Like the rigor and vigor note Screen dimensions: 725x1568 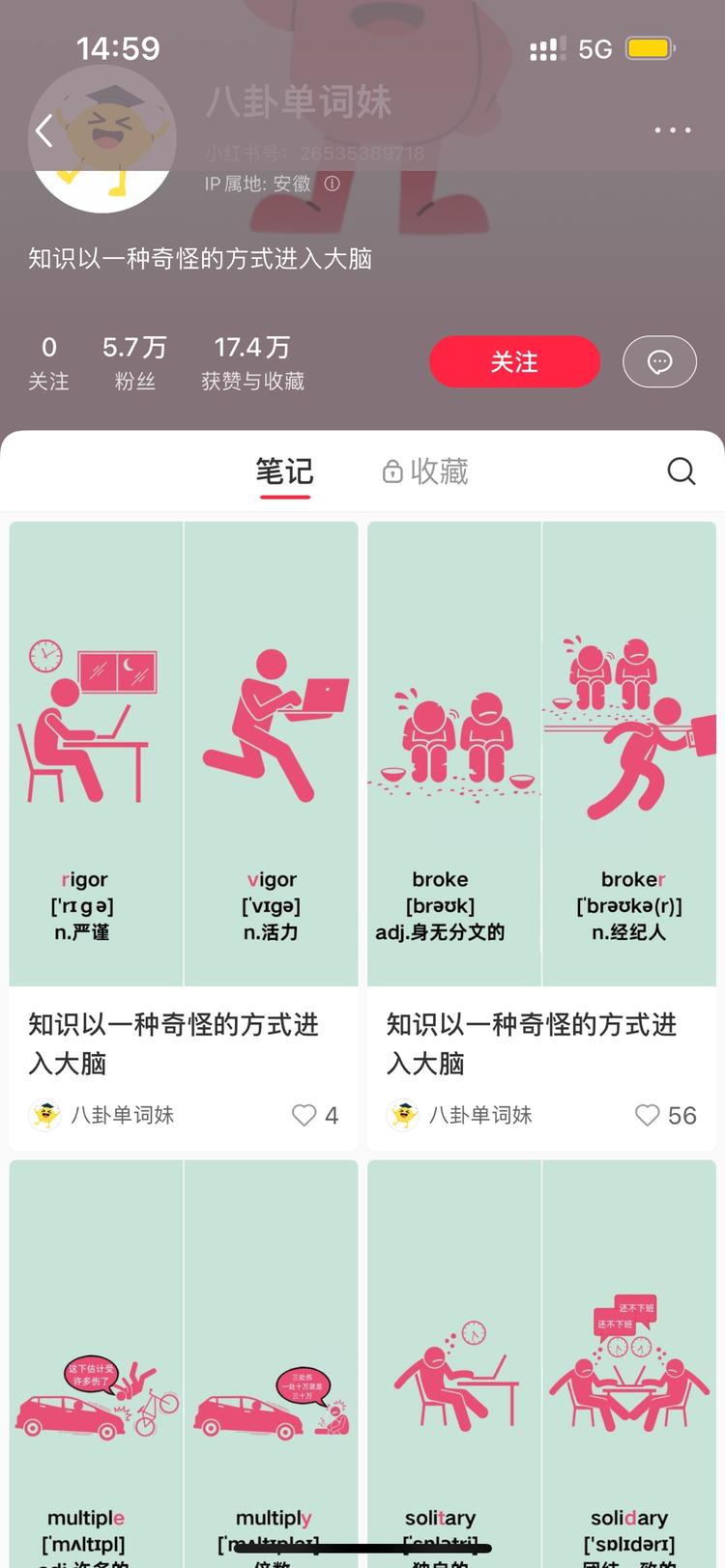pos(304,1115)
